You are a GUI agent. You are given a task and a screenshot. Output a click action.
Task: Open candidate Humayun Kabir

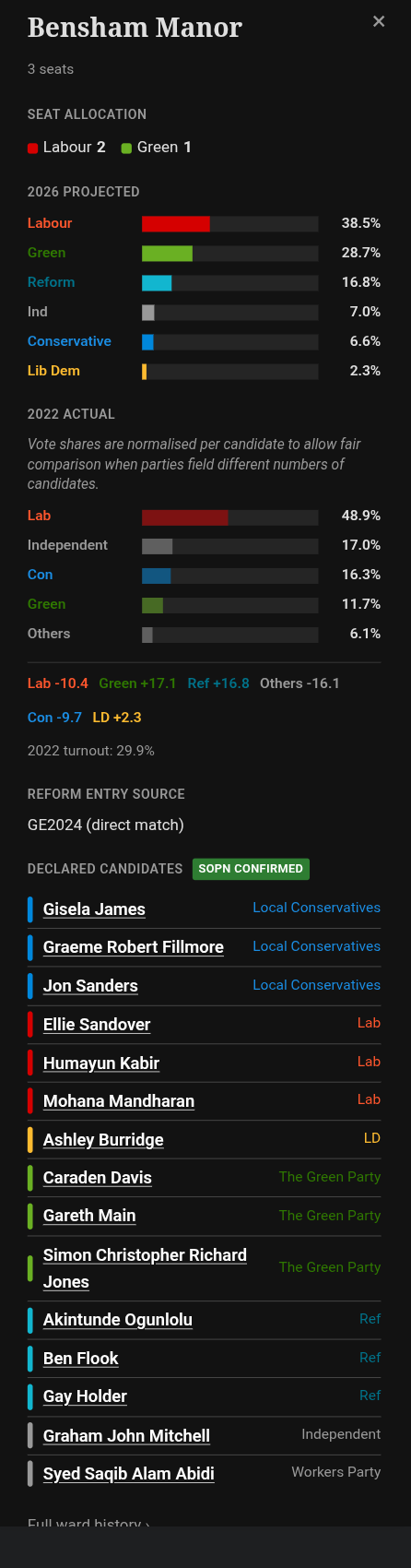(x=101, y=1063)
